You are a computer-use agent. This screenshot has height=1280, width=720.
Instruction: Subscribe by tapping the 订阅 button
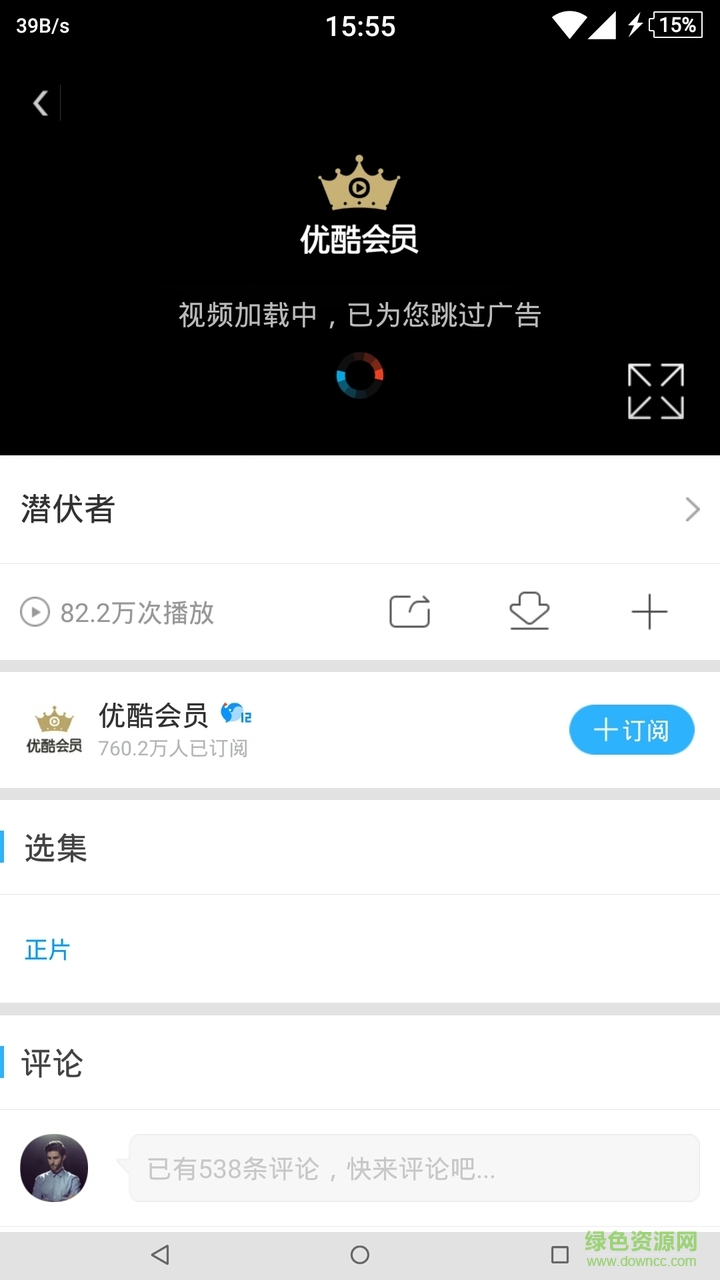631,730
